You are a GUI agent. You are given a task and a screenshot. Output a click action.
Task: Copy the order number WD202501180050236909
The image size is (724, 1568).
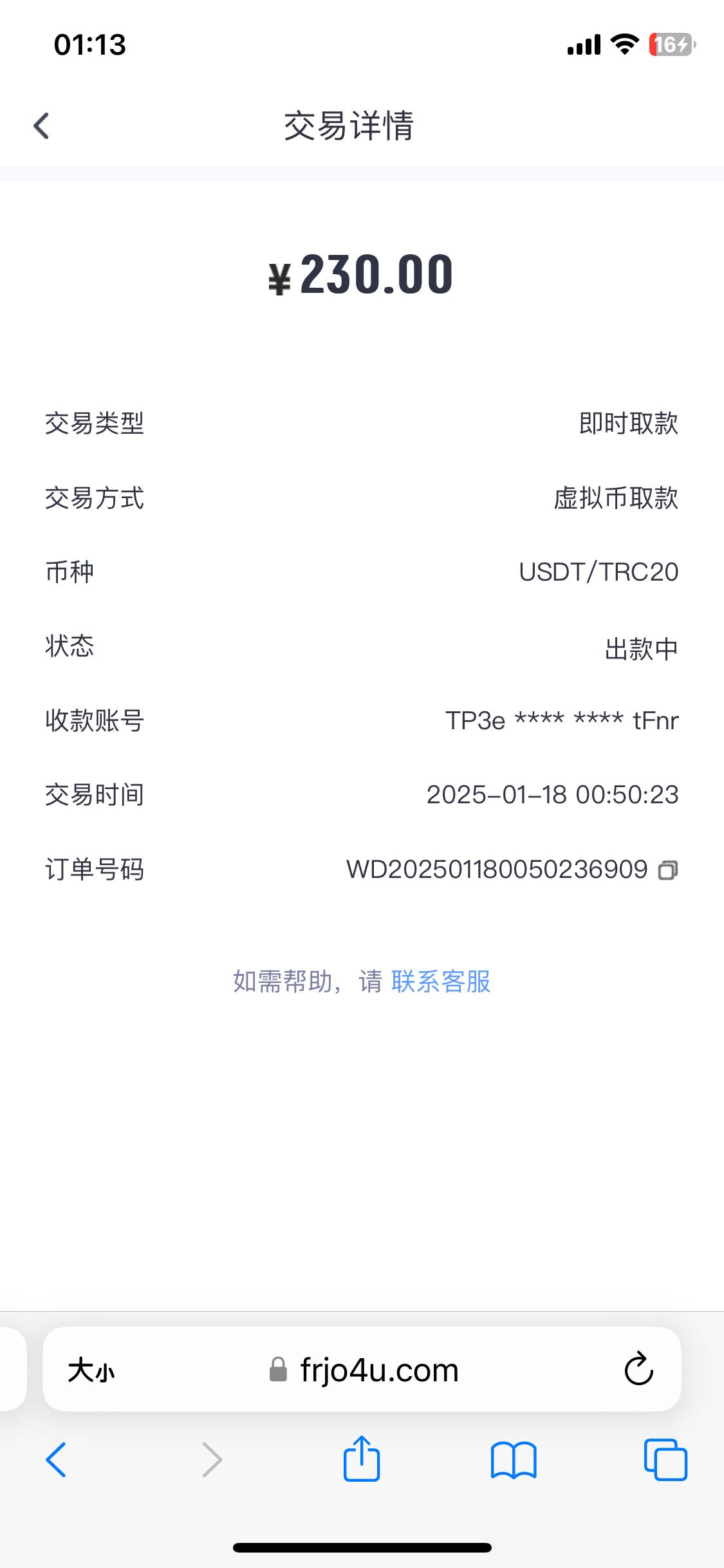(668, 870)
